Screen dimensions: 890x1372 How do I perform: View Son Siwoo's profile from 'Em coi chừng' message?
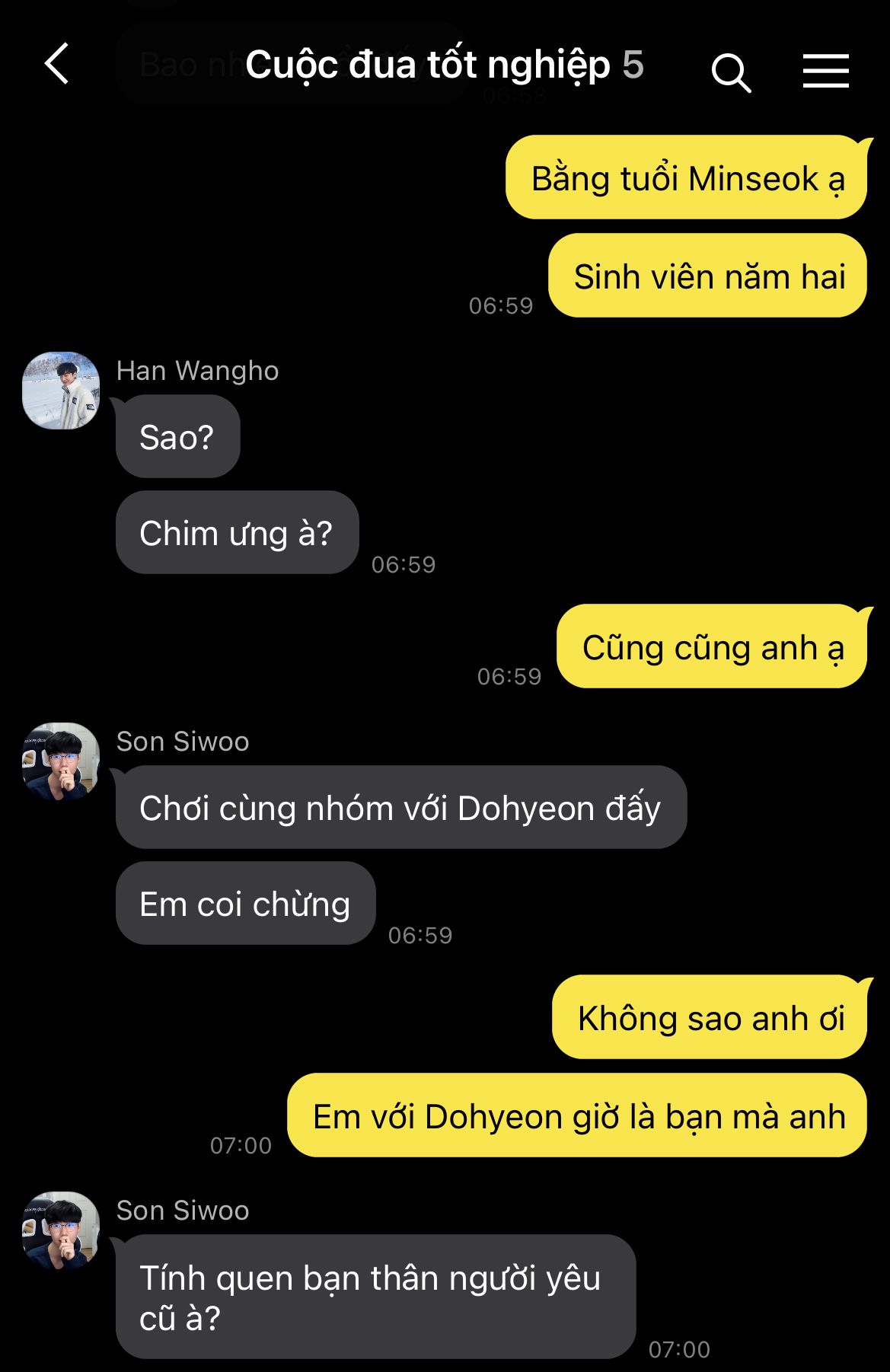tap(61, 761)
